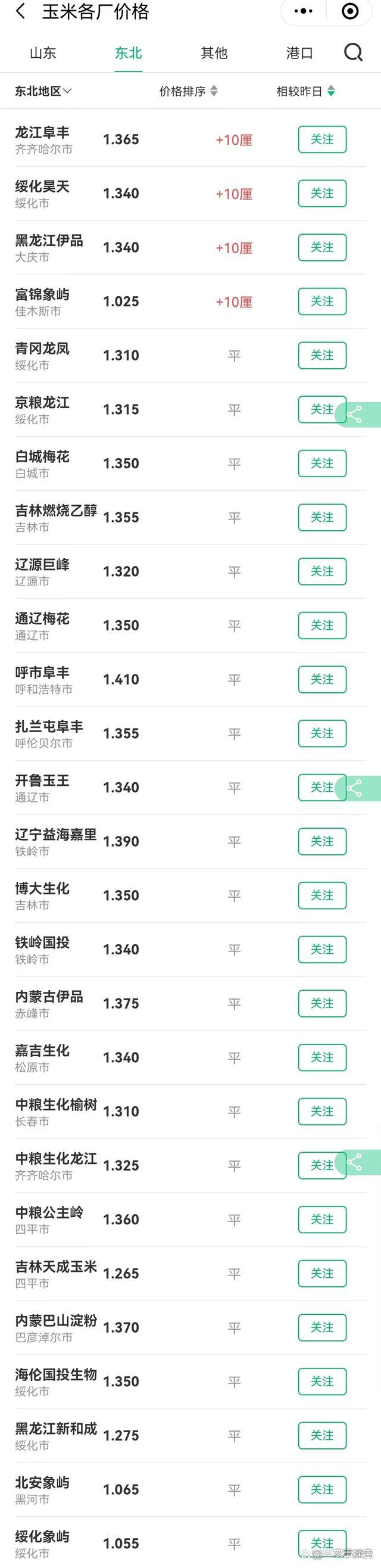Switch to the 其他 tab
The height and width of the screenshot is (1568, 381).
[x=214, y=54]
